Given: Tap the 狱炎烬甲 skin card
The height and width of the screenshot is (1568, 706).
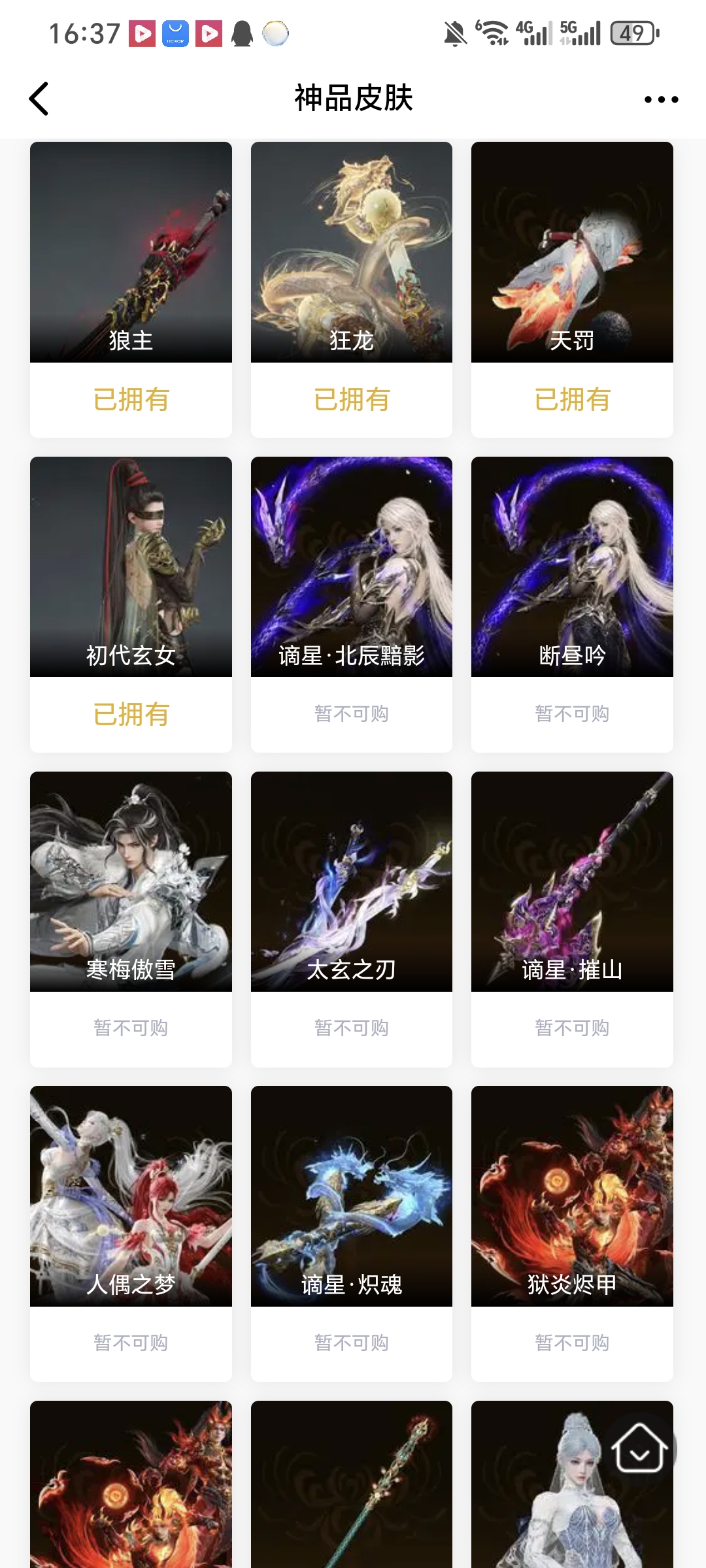Looking at the screenshot, I should click(x=572, y=1196).
